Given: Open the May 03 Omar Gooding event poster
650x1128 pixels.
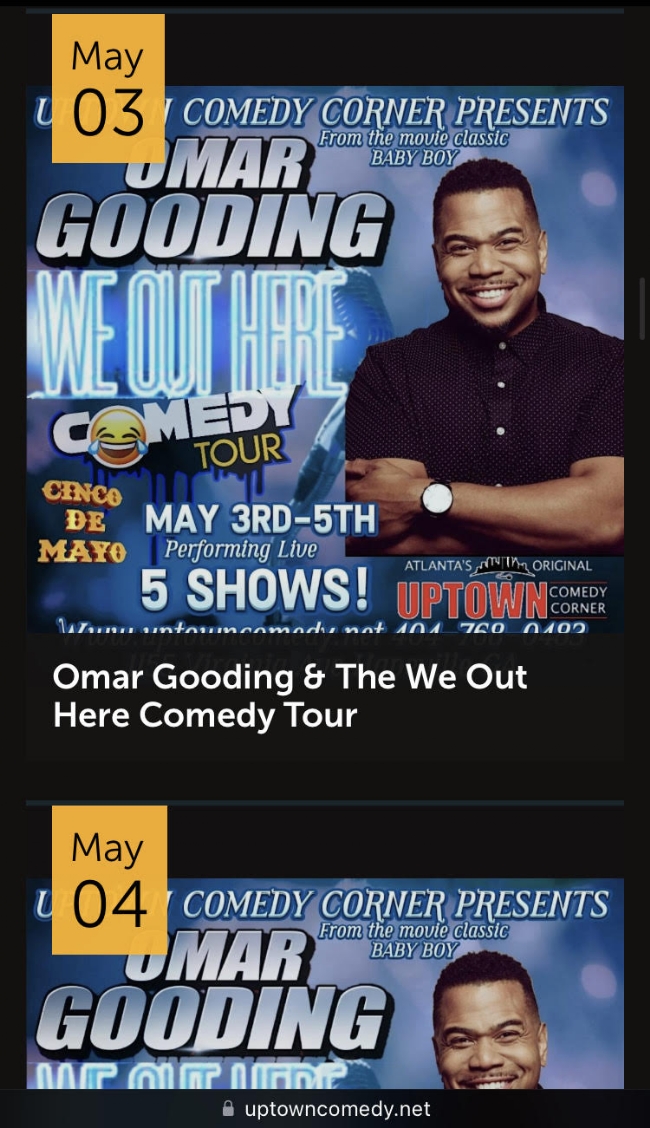Looking at the screenshot, I should (x=325, y=360).
